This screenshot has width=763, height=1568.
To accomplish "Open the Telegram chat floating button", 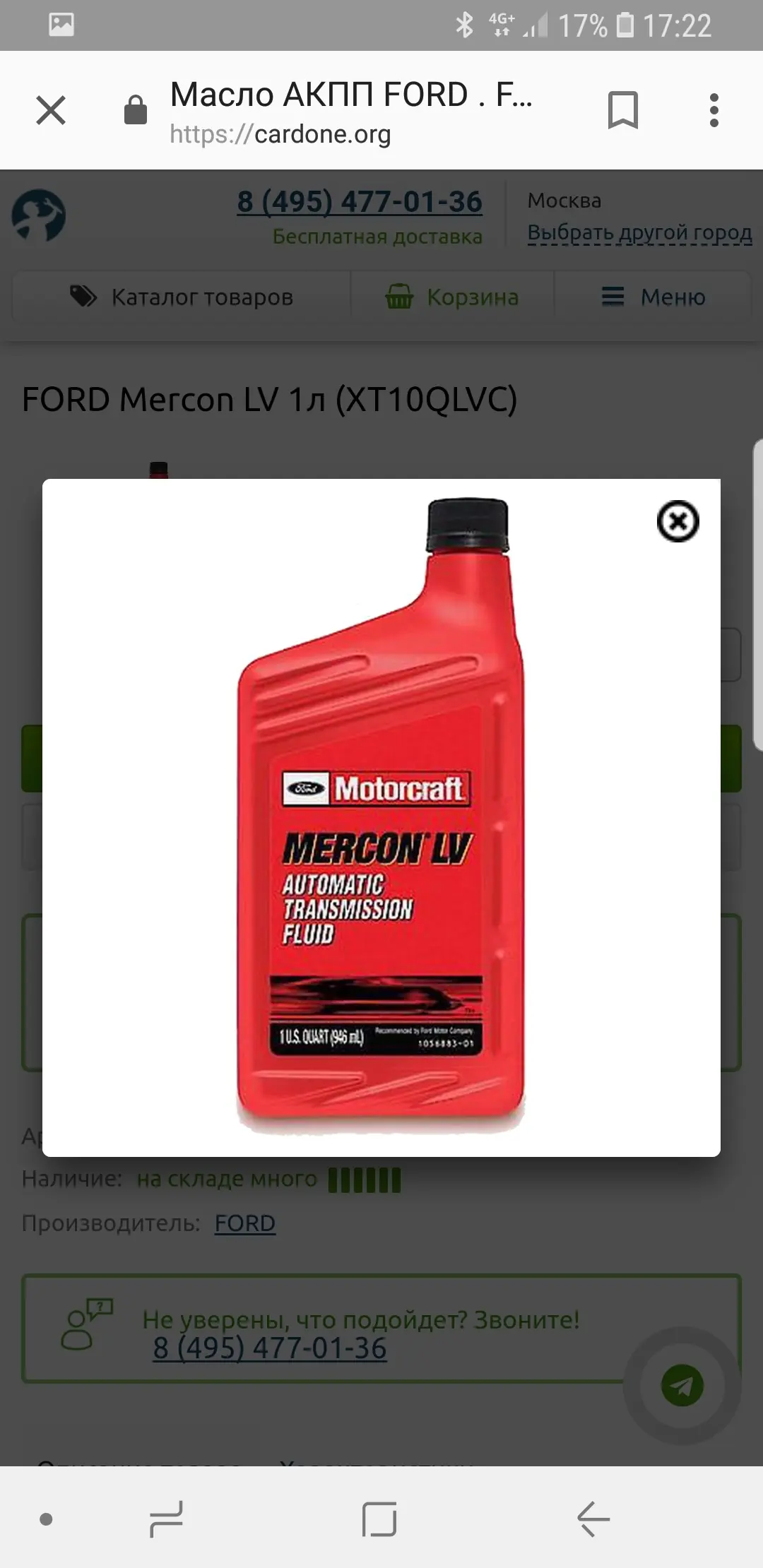I will 682,1386.
